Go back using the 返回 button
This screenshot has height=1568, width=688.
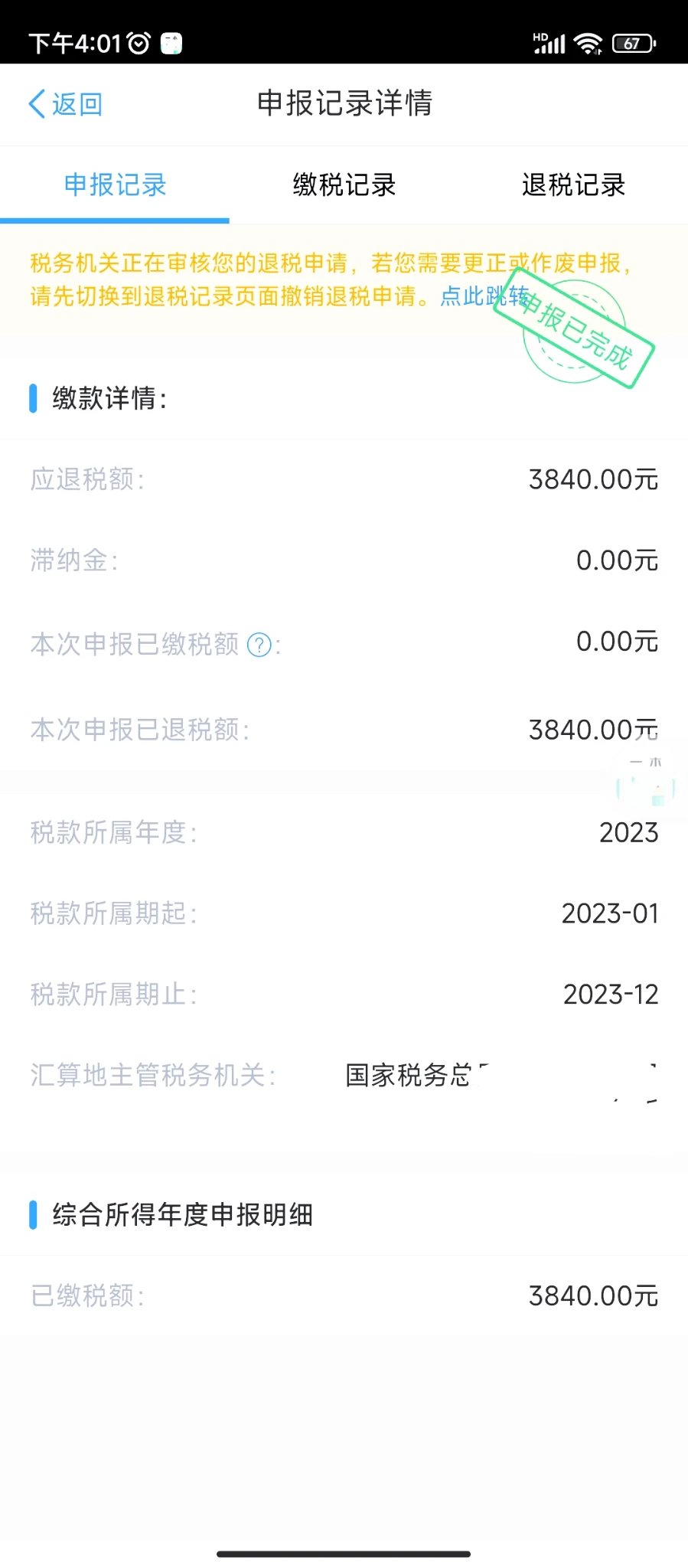(x=66, y=104)
